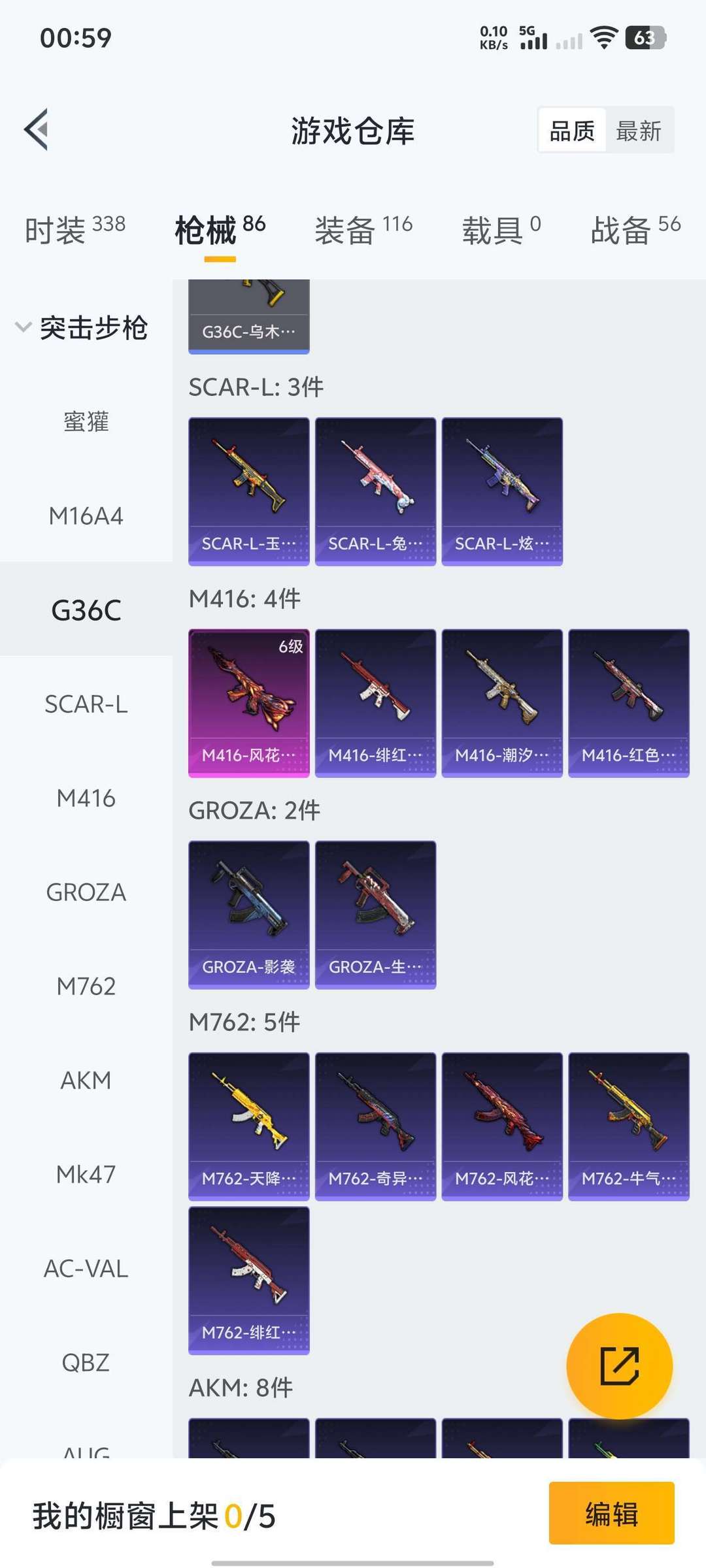View the M416-潮汐 skin
Image resolution: width=706 pixels, height=1568 pixels.
click(502, 703)
